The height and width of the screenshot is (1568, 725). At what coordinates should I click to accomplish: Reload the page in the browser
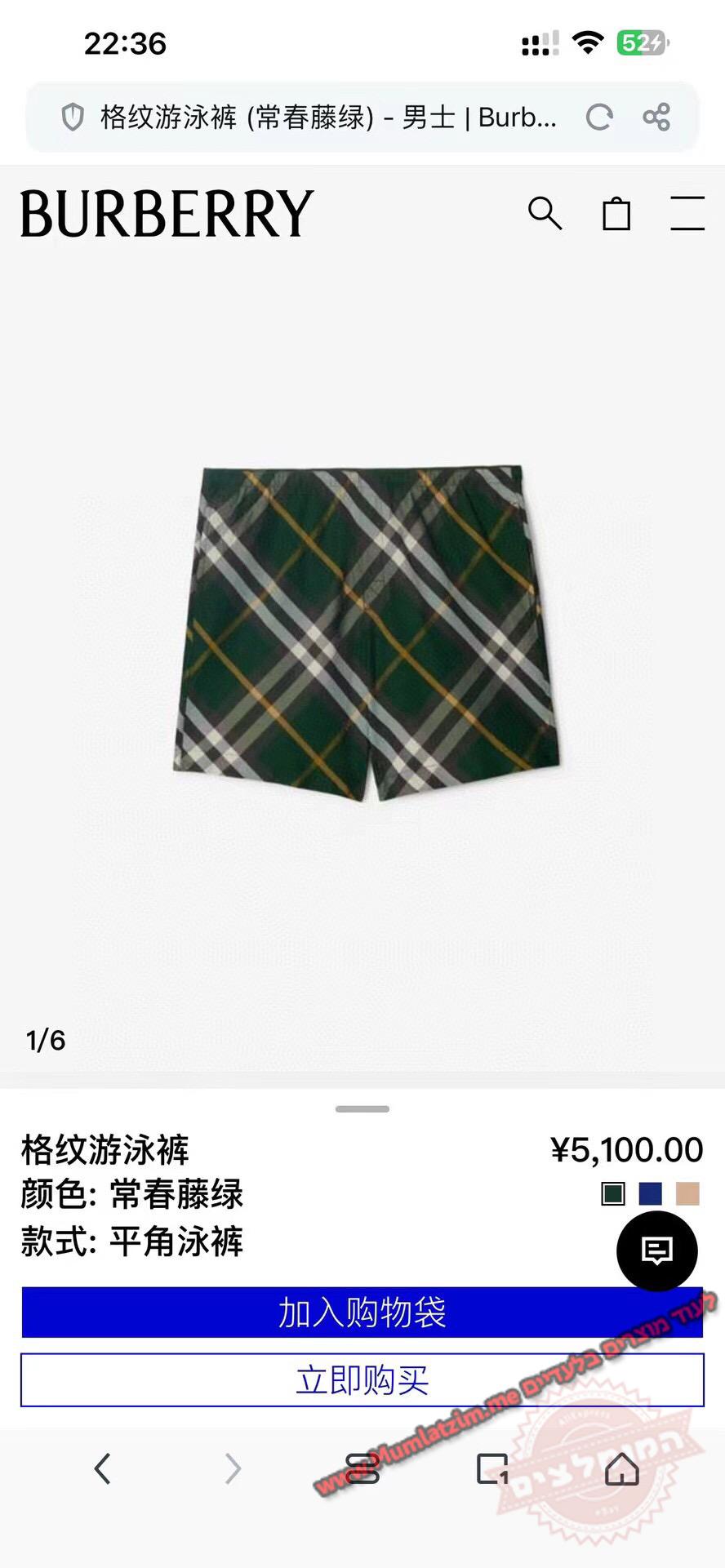pyautogui.click(x=599, y=118)
